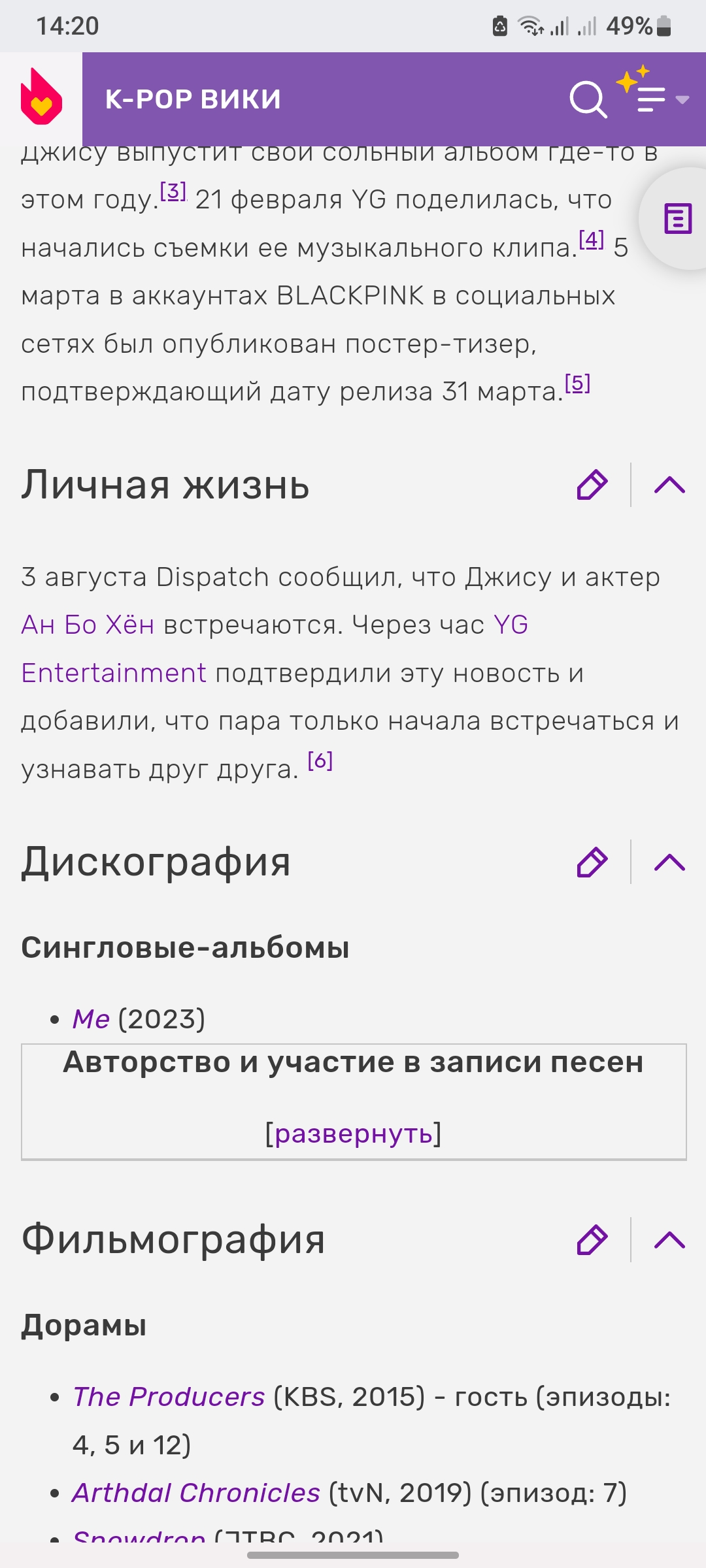The image size is (706, 1568).
Task: Edit the Личная жизнь section
Action: tap(592, 485)
